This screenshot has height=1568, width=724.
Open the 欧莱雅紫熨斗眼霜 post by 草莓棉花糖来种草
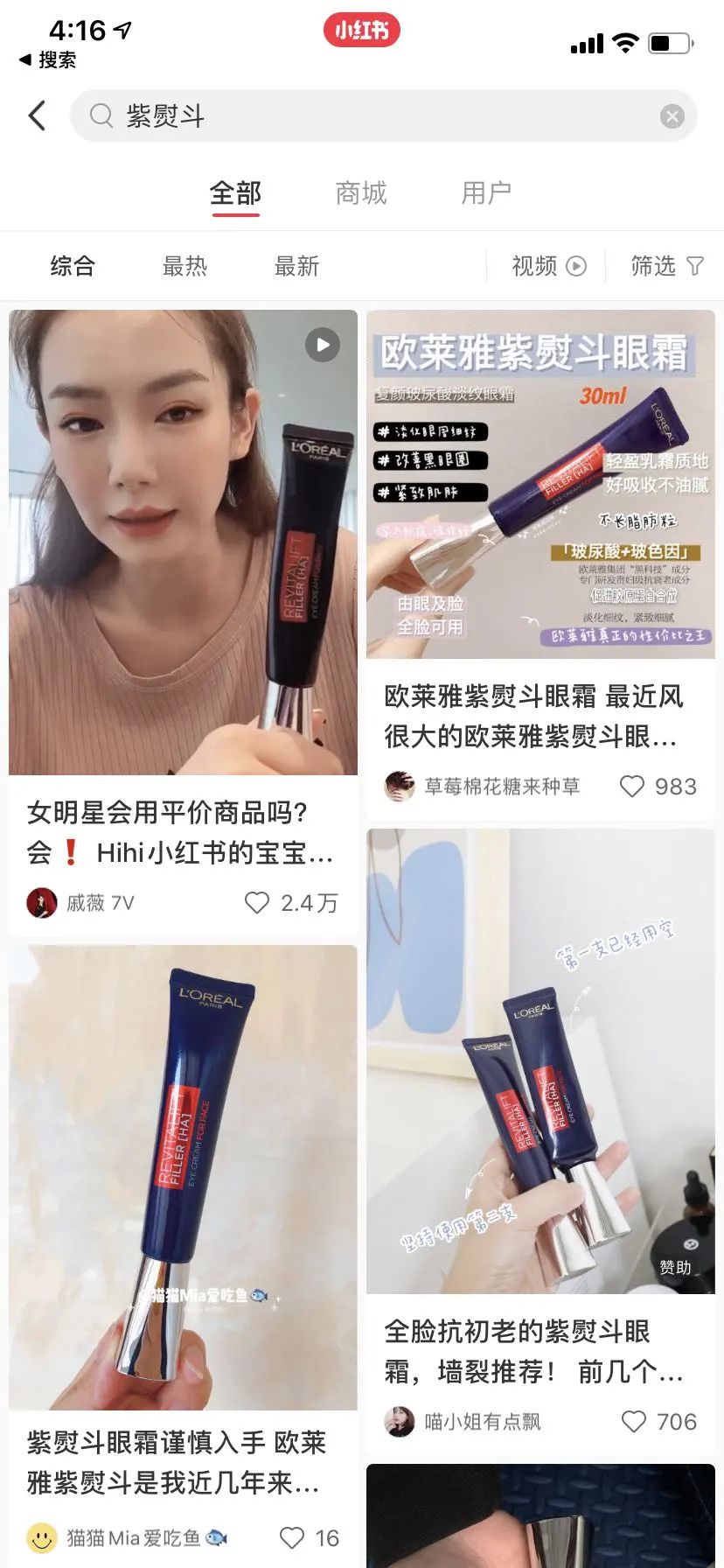pos(540,484)
